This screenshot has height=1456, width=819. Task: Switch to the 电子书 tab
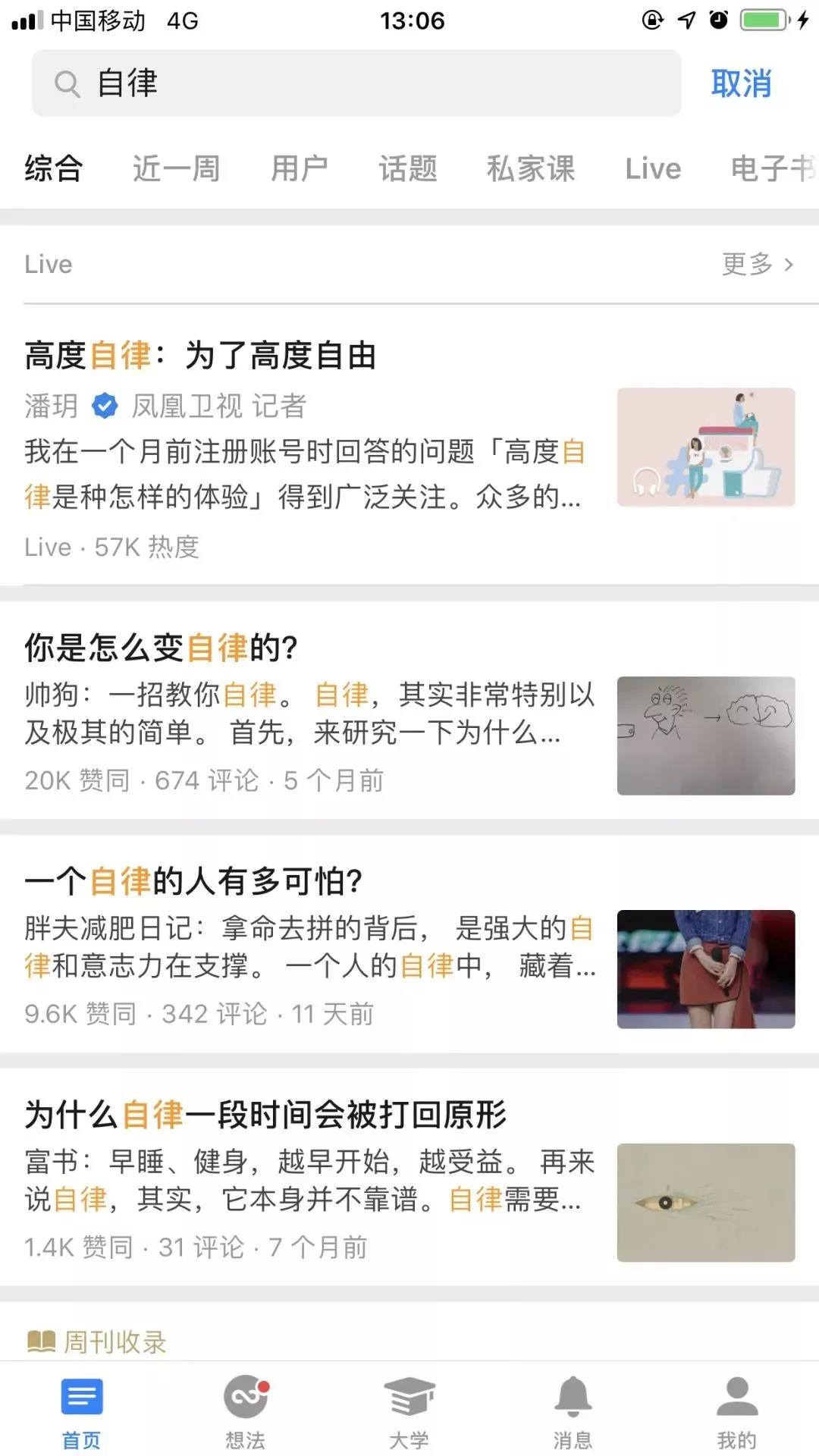772,168
